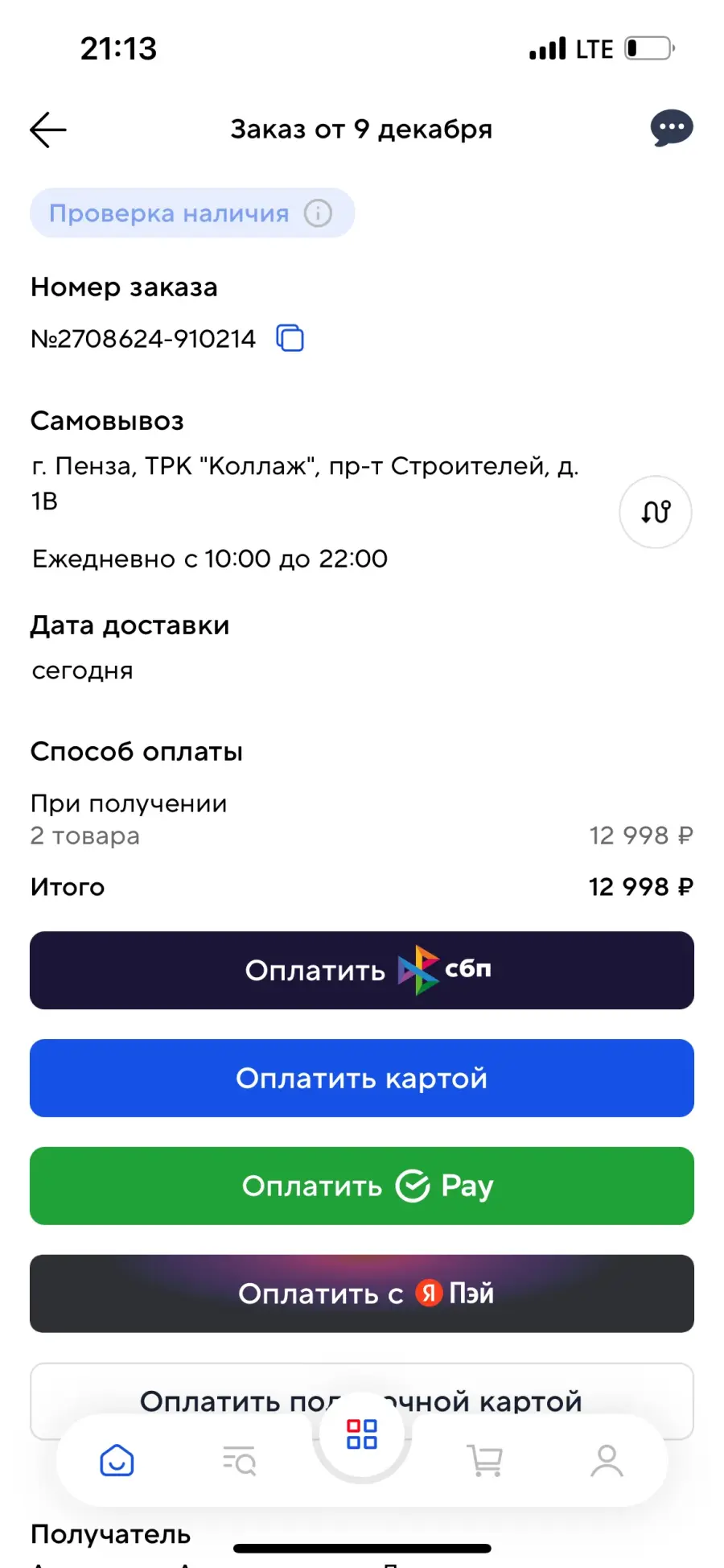
Task: Pay with SberPay green button
Action: click(362, 1186)
